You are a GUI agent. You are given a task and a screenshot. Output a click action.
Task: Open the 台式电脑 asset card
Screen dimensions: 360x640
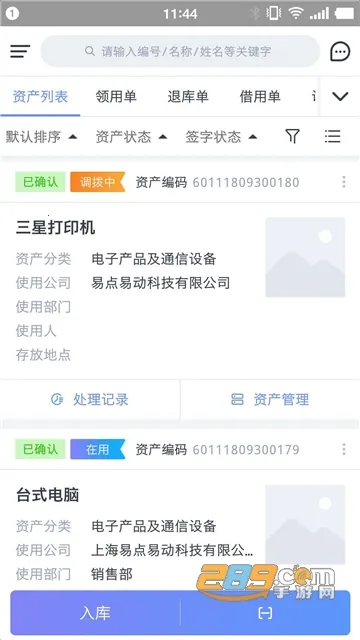[x=180, y=529]
